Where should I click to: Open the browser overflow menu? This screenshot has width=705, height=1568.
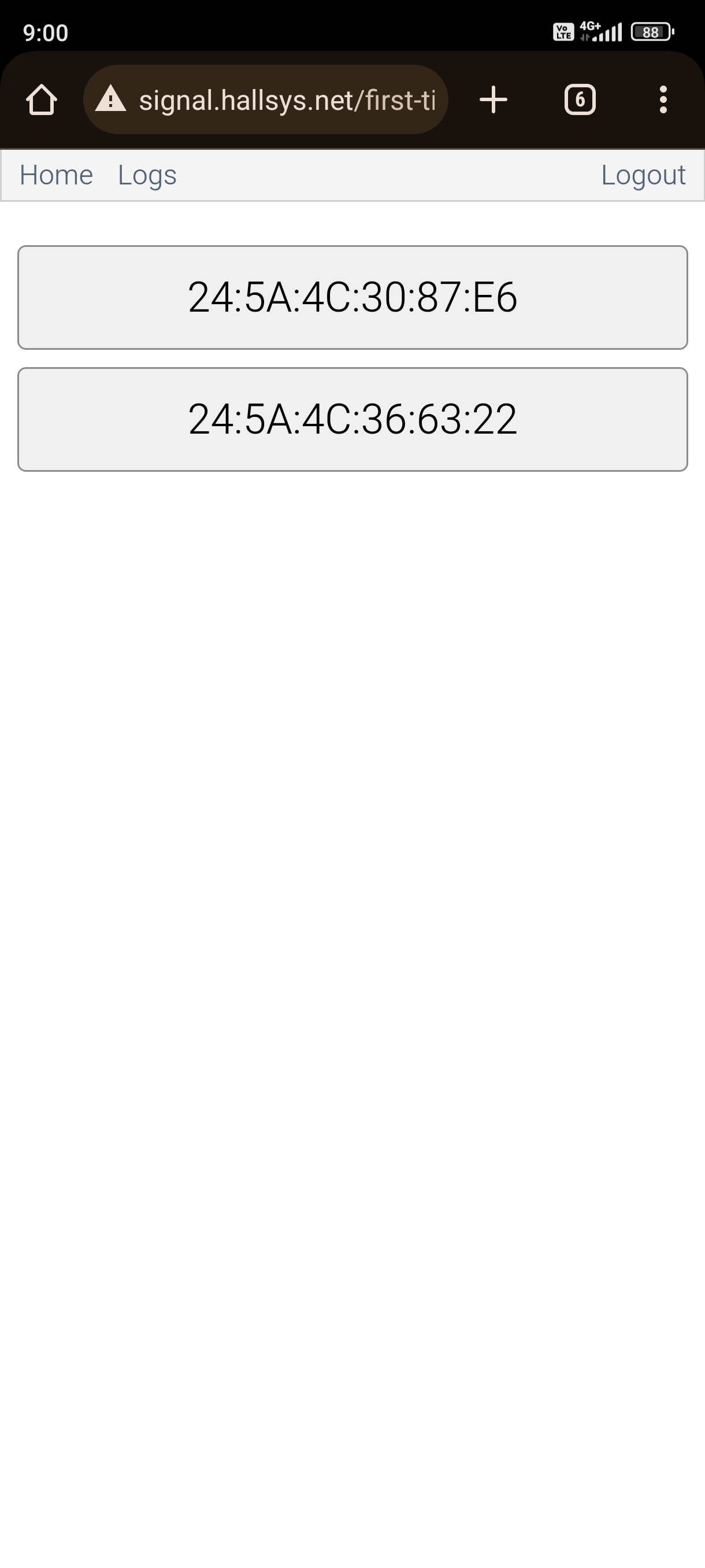[x=663, y=100]
